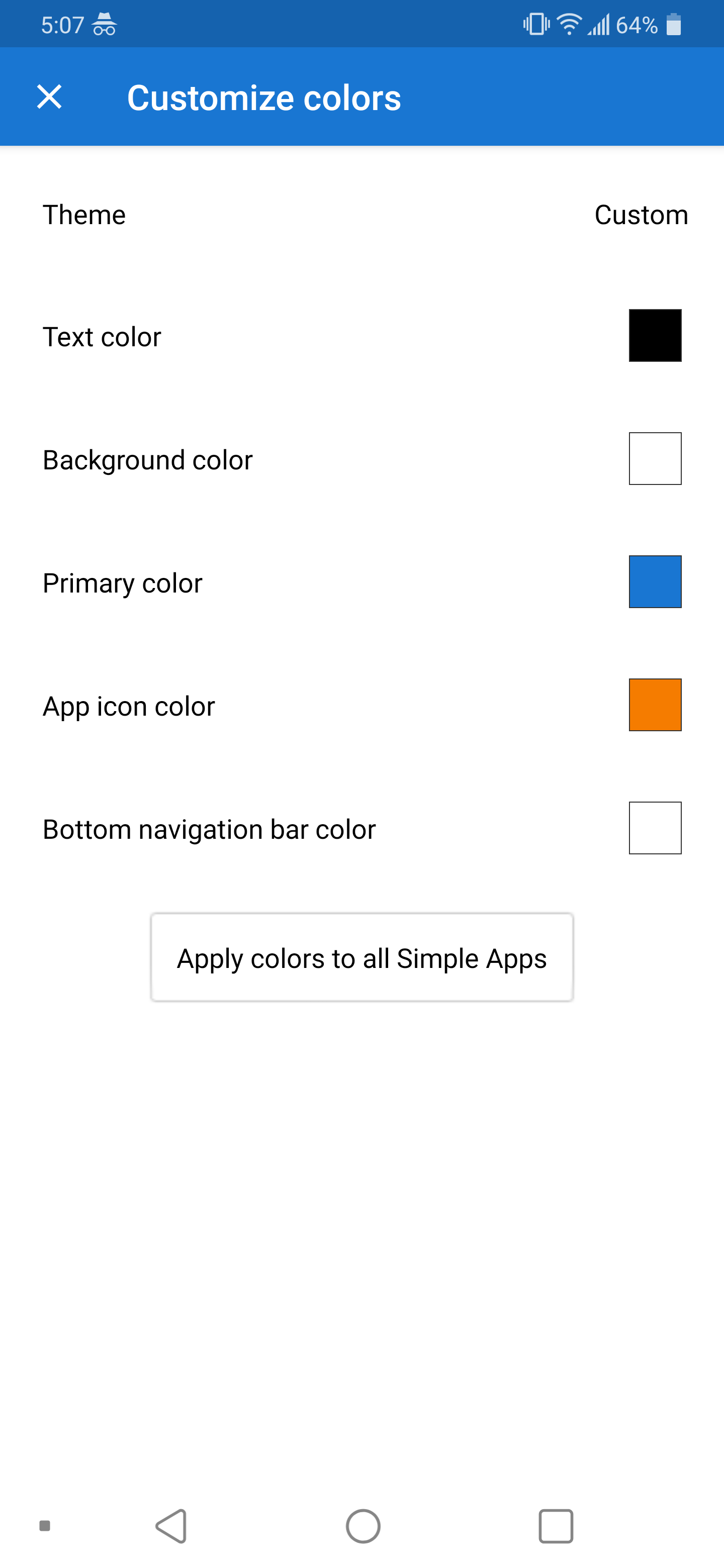Screen dimensions: 724x1568
Task: Close the Customize colors screen
Action: coord(49,96)
